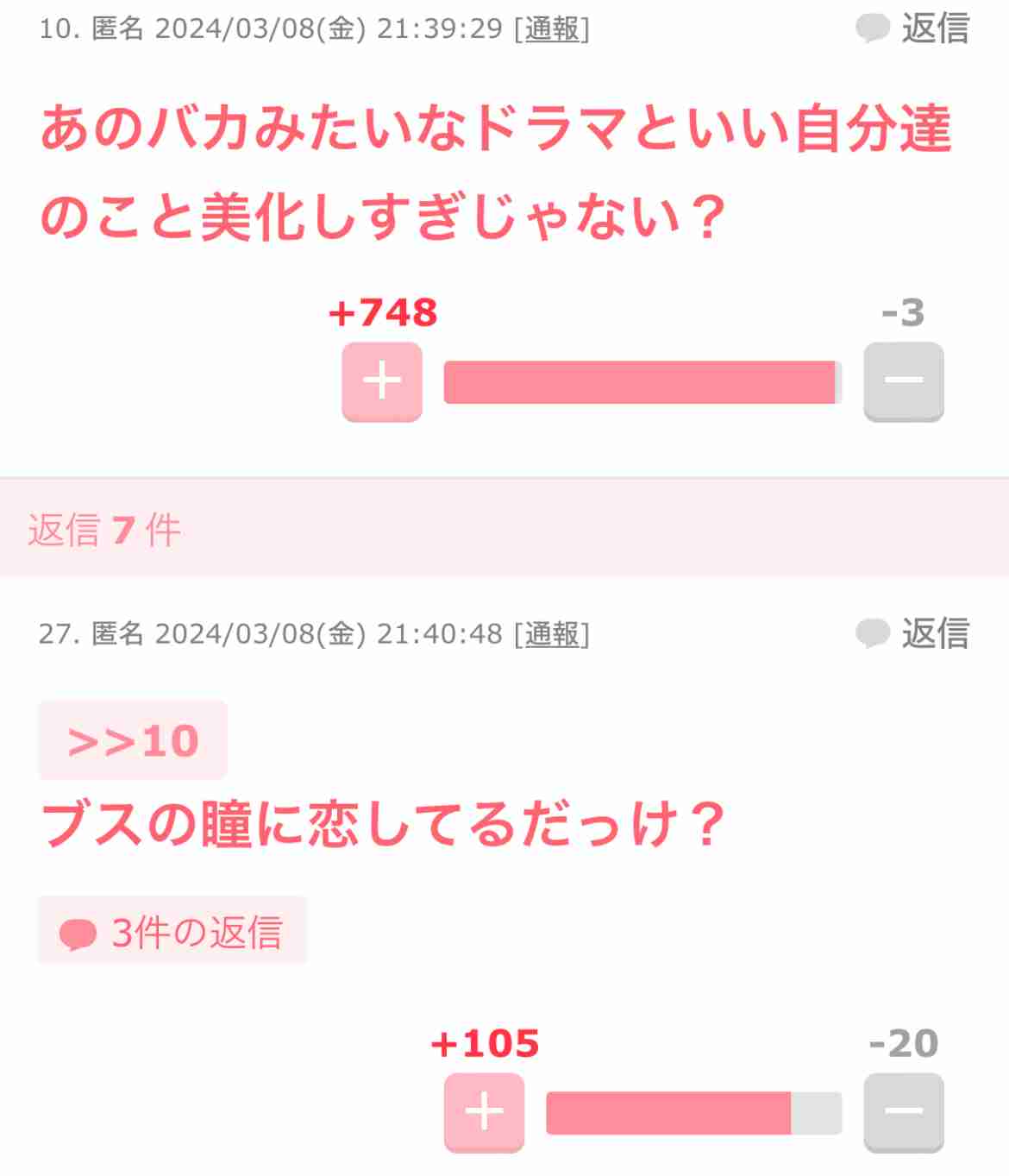Expand the 3件の返信 replies section
1009x1176 pixels.
[x=171, y=930]
